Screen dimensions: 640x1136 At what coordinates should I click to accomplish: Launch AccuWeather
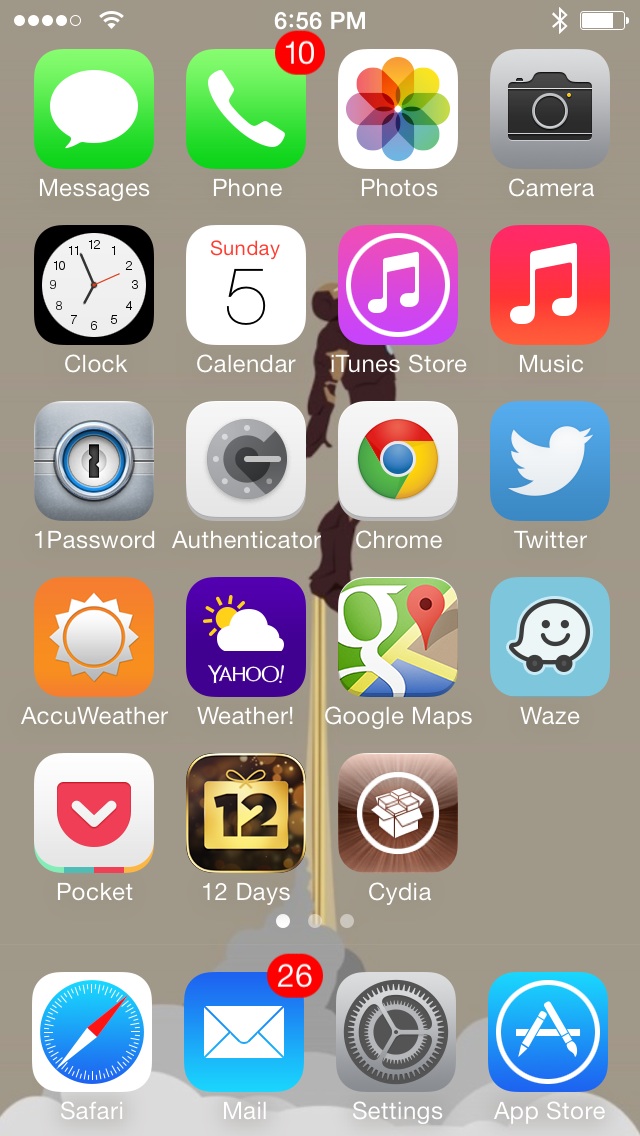click(x=94, y=637)
